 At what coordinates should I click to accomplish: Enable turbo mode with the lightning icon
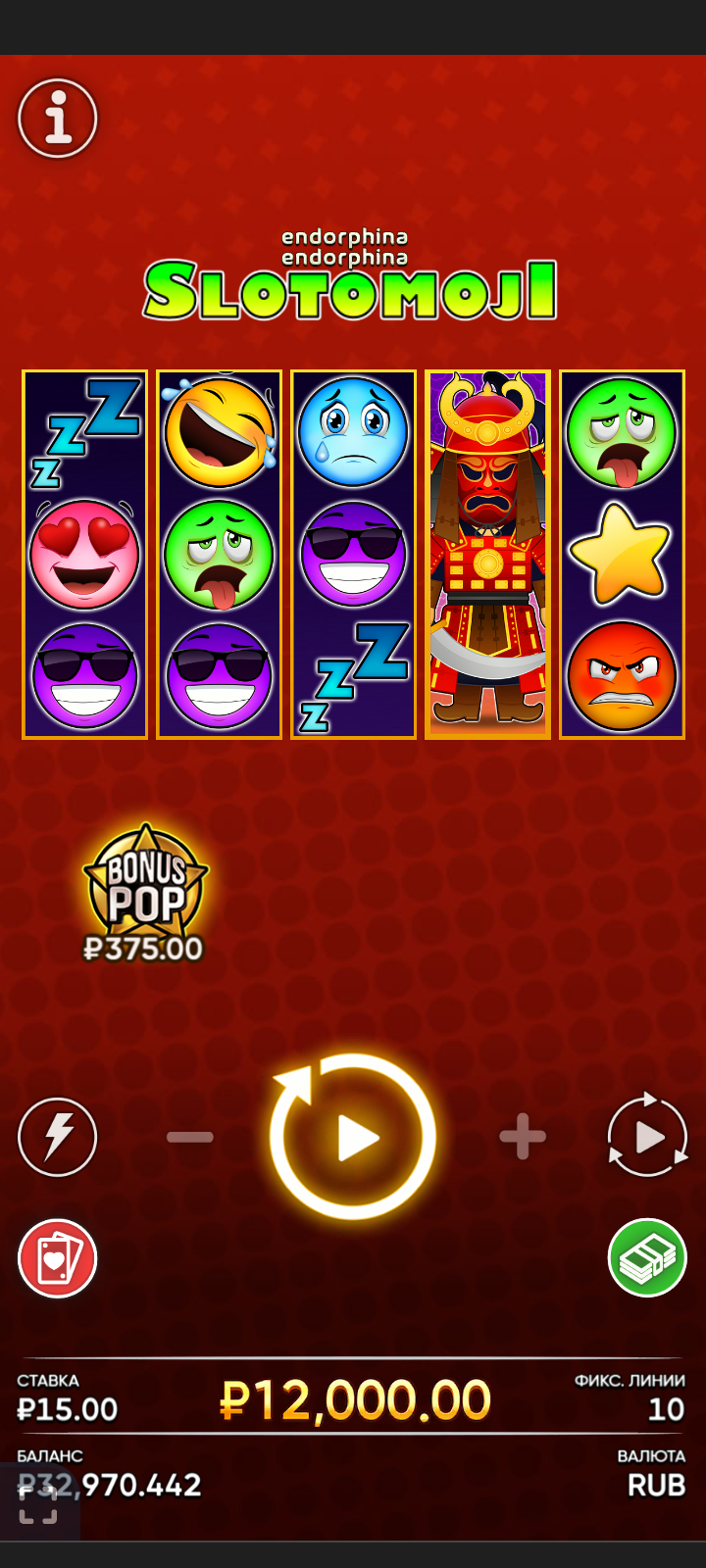58,1137
